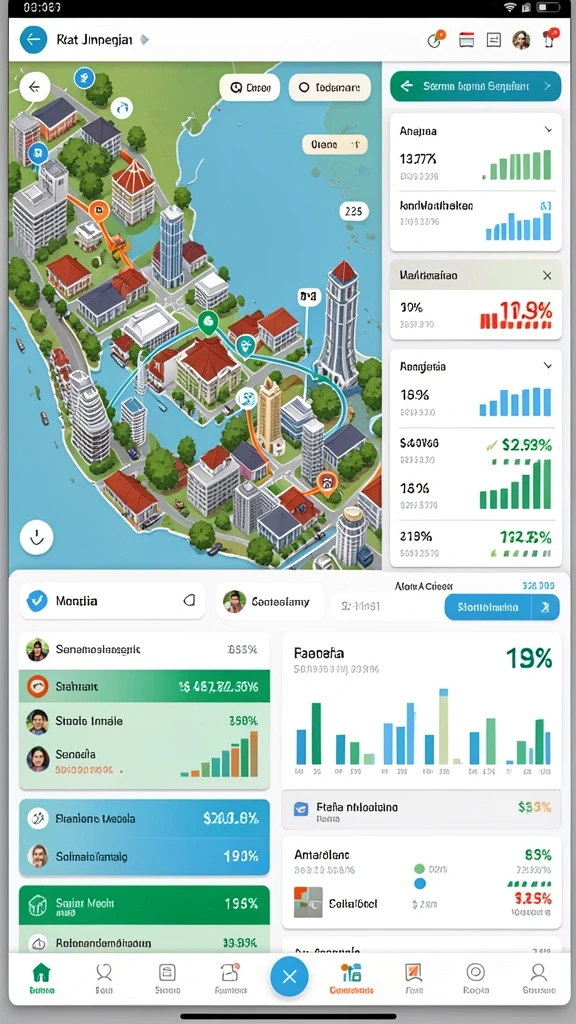Screen dimensions: 576x1024
Task: Tap the forward chevron on the green banner
Action: tap(547, 86)
